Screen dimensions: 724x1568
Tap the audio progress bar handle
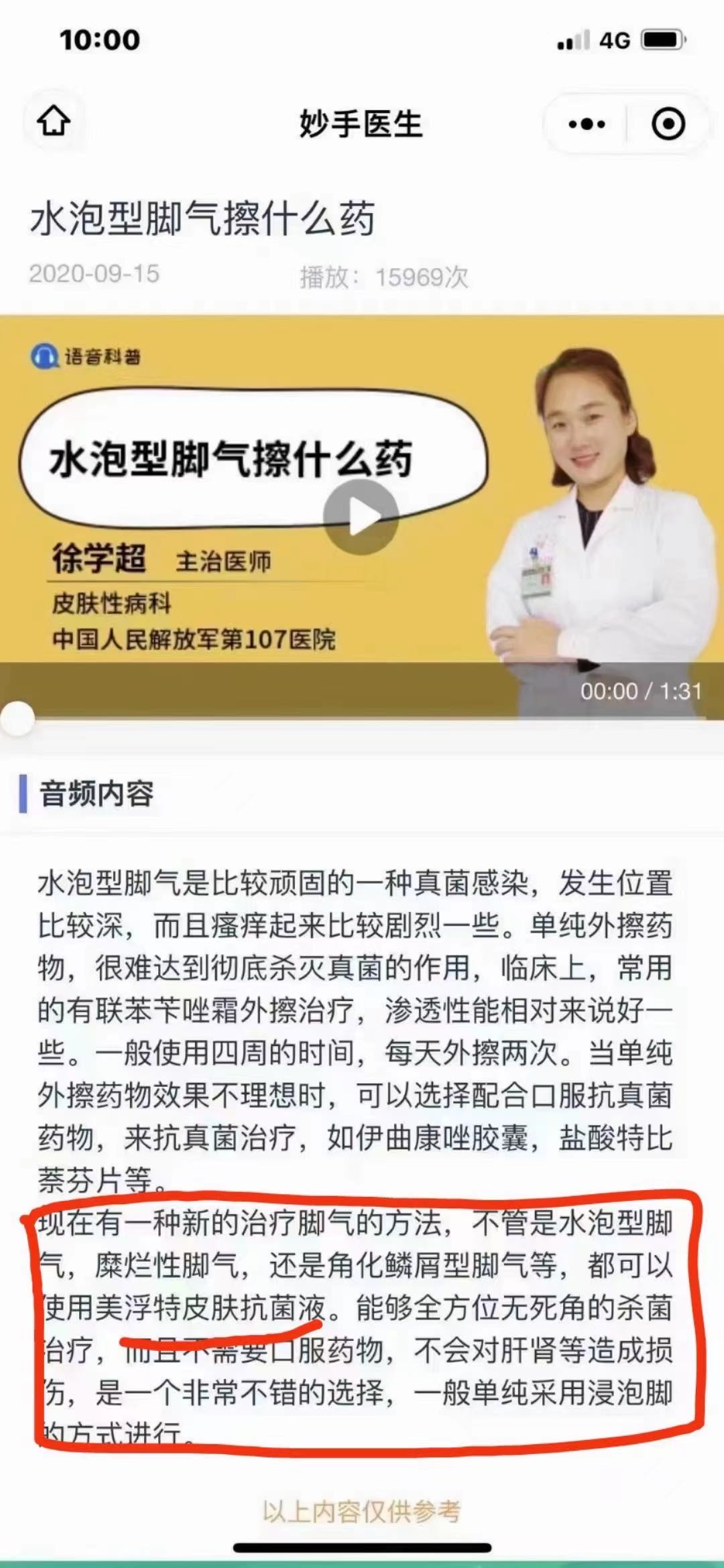pos(17,719)
